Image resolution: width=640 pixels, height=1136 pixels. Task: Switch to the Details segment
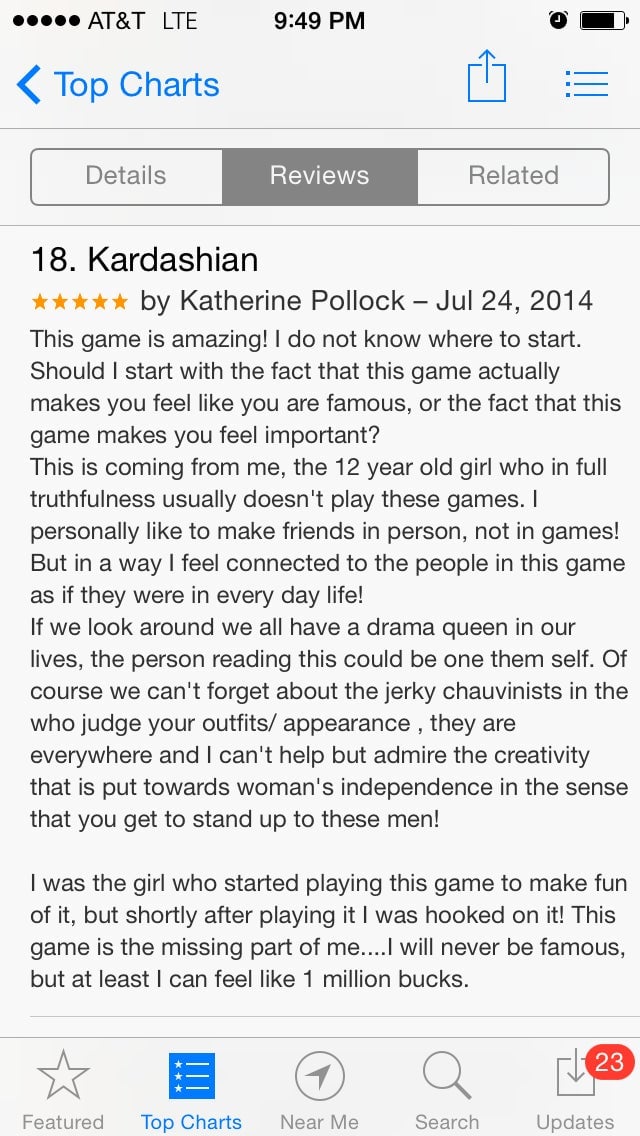[126, 176]
